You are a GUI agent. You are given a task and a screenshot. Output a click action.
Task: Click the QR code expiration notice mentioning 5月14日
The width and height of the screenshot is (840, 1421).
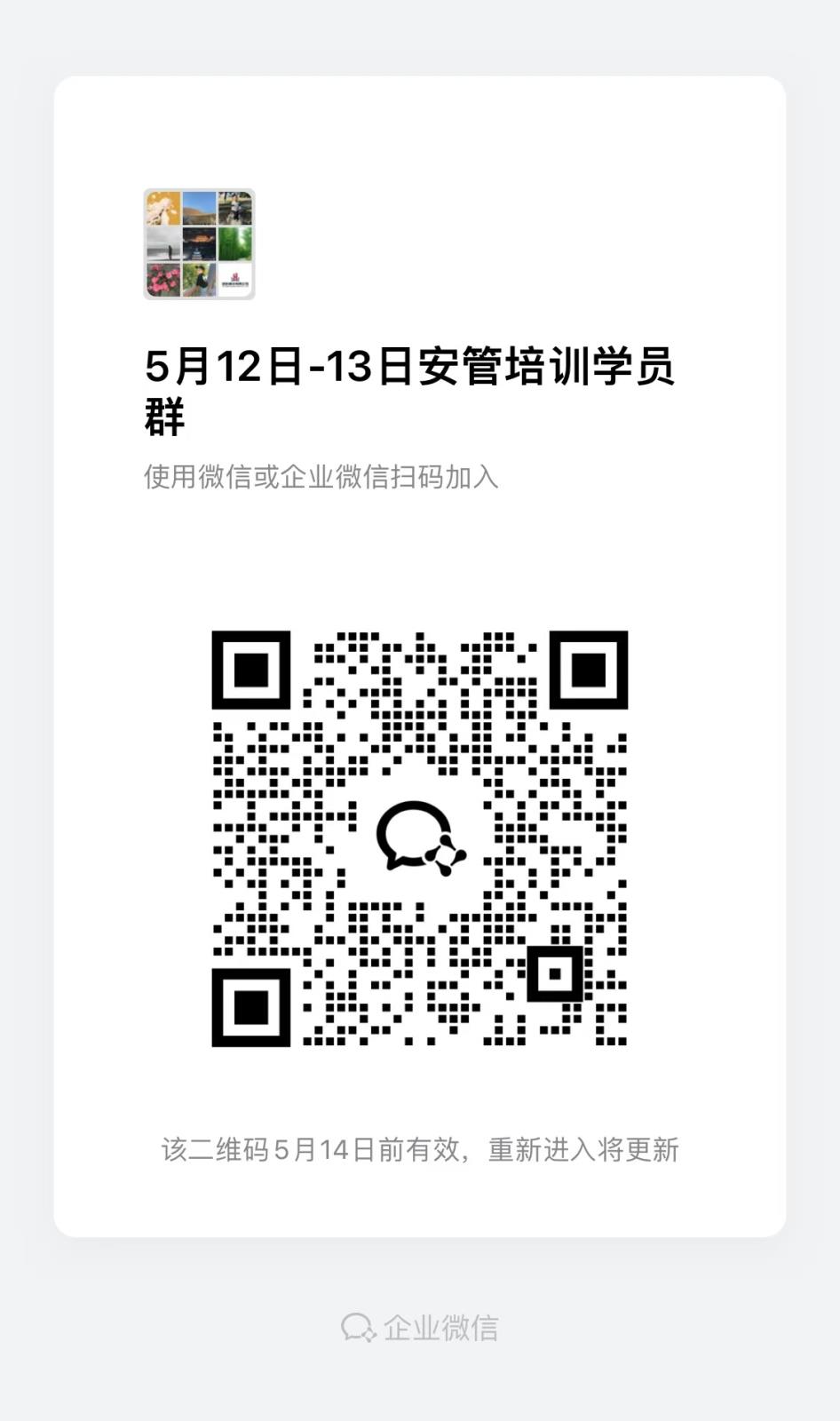coord(420,1147)
